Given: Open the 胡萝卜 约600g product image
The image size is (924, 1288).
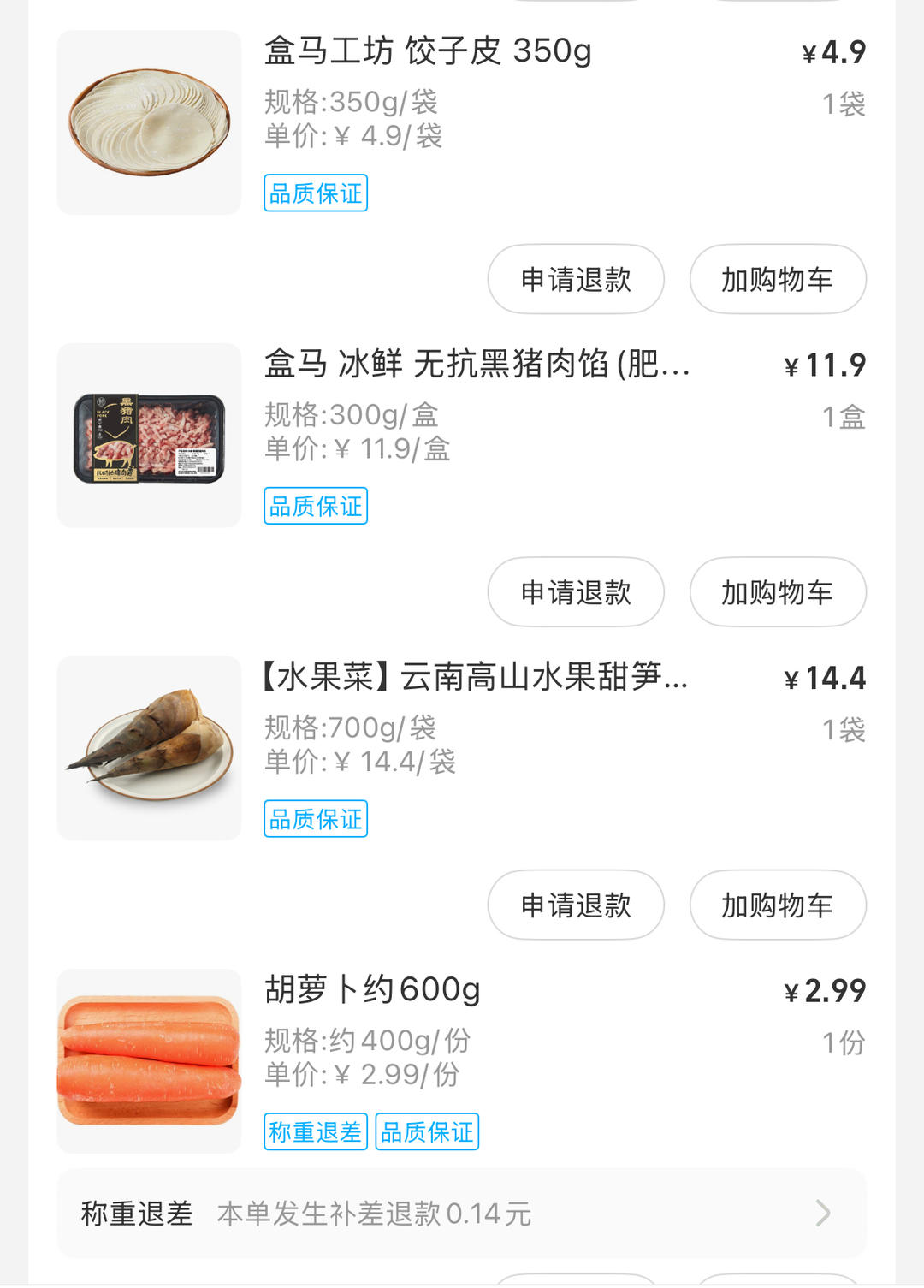Looking at the screenshot, I should pos(149,1061).
